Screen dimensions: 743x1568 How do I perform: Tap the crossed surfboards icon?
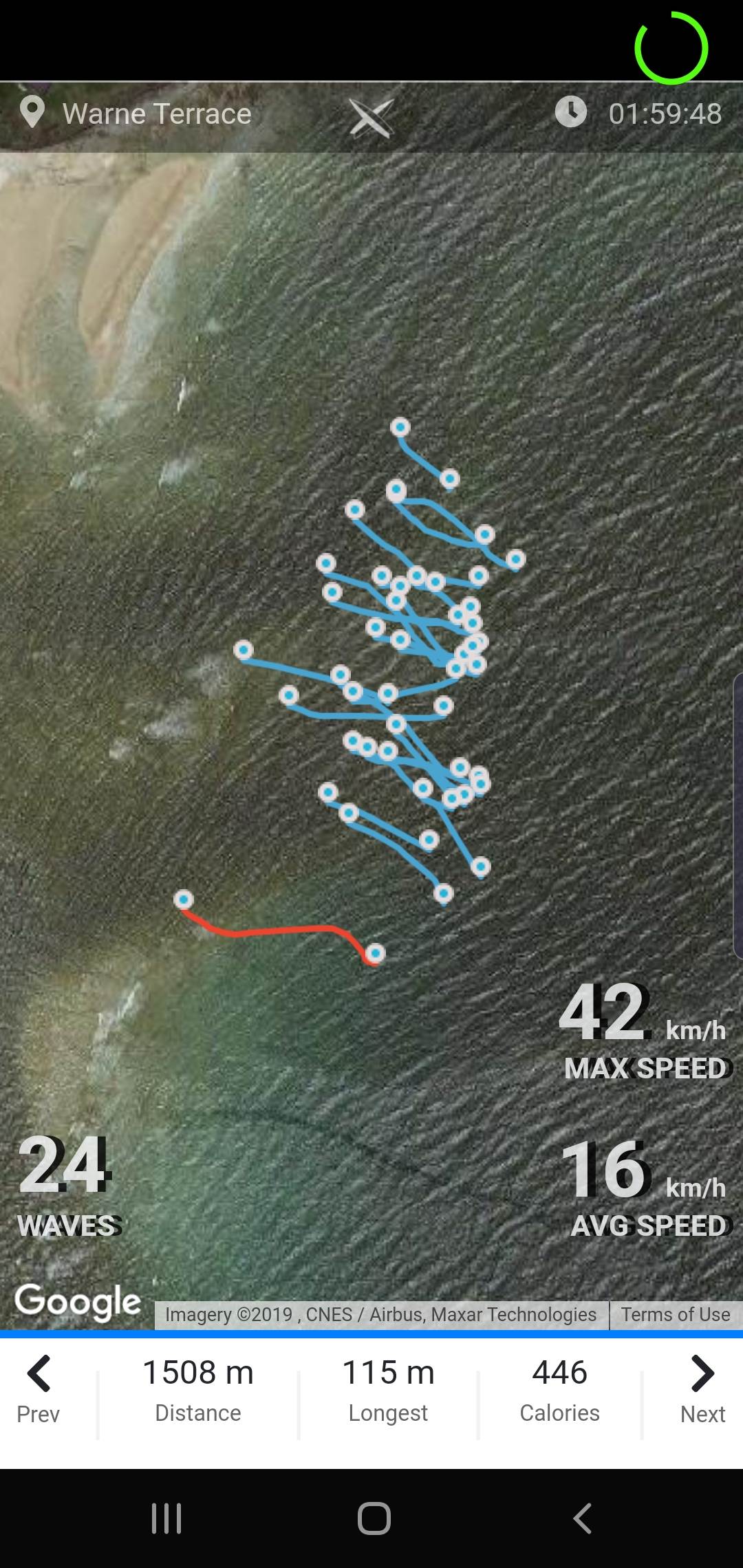371,116
